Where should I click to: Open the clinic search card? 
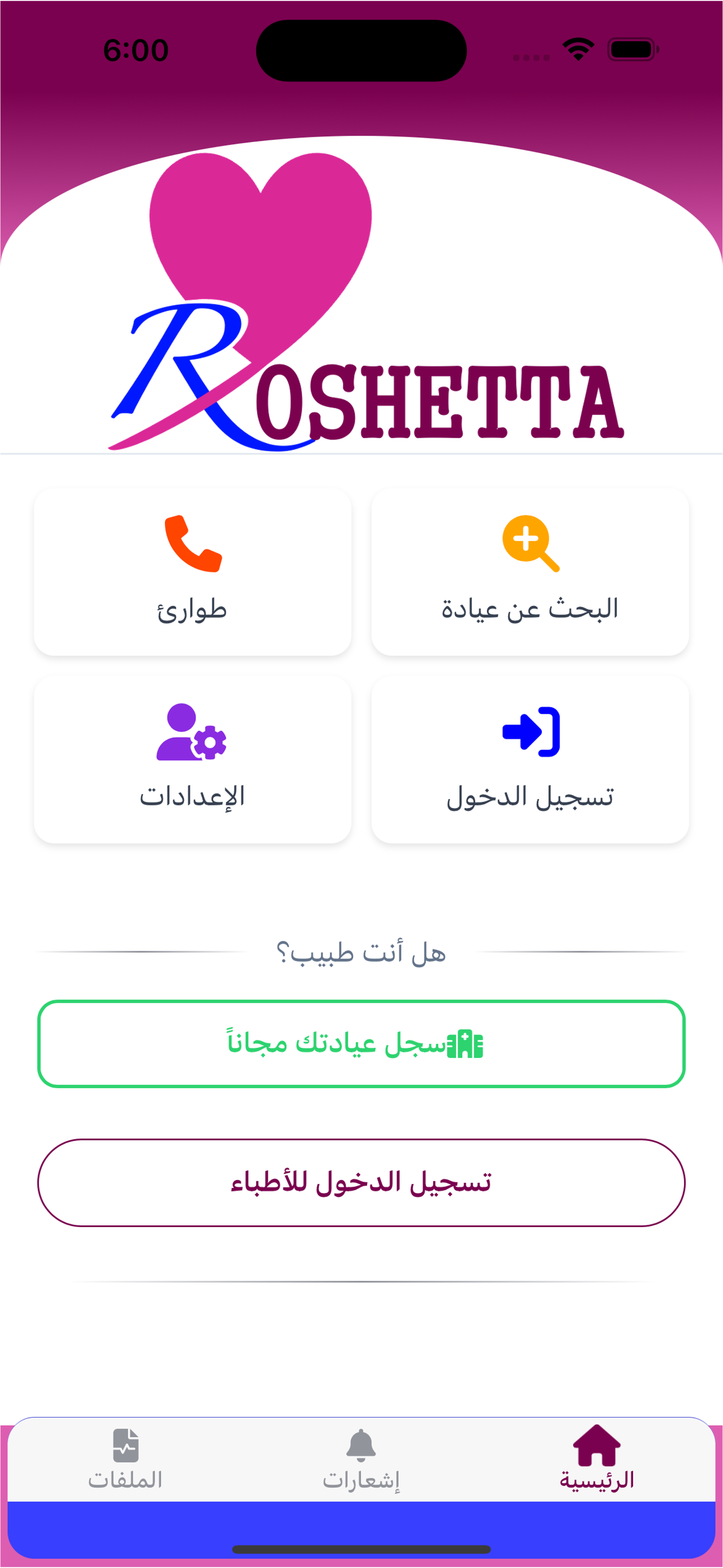[x=529, y=572]
